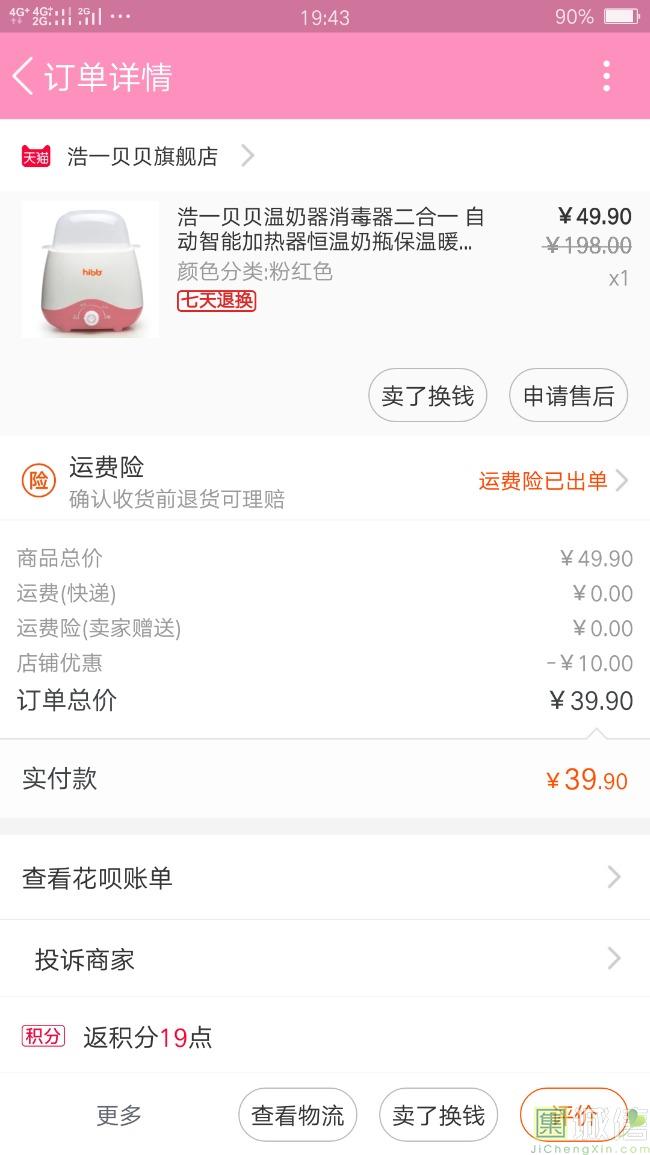Viewport: 650px width, 1155px height.
Task: Select 投诉商家 to complain about seller
Action: pyautogui.click(x=325, y=960)
